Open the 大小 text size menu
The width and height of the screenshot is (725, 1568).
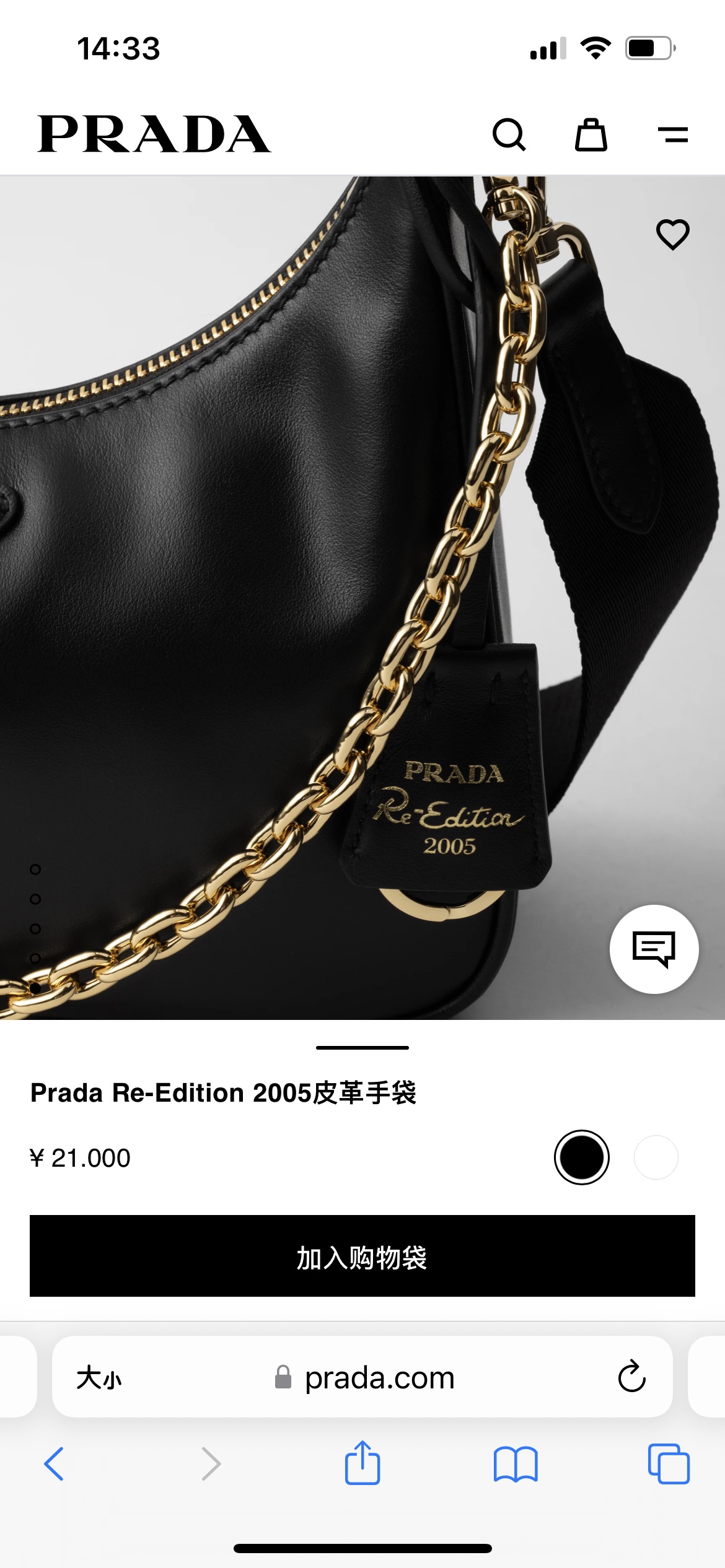tap(99, 1378)
